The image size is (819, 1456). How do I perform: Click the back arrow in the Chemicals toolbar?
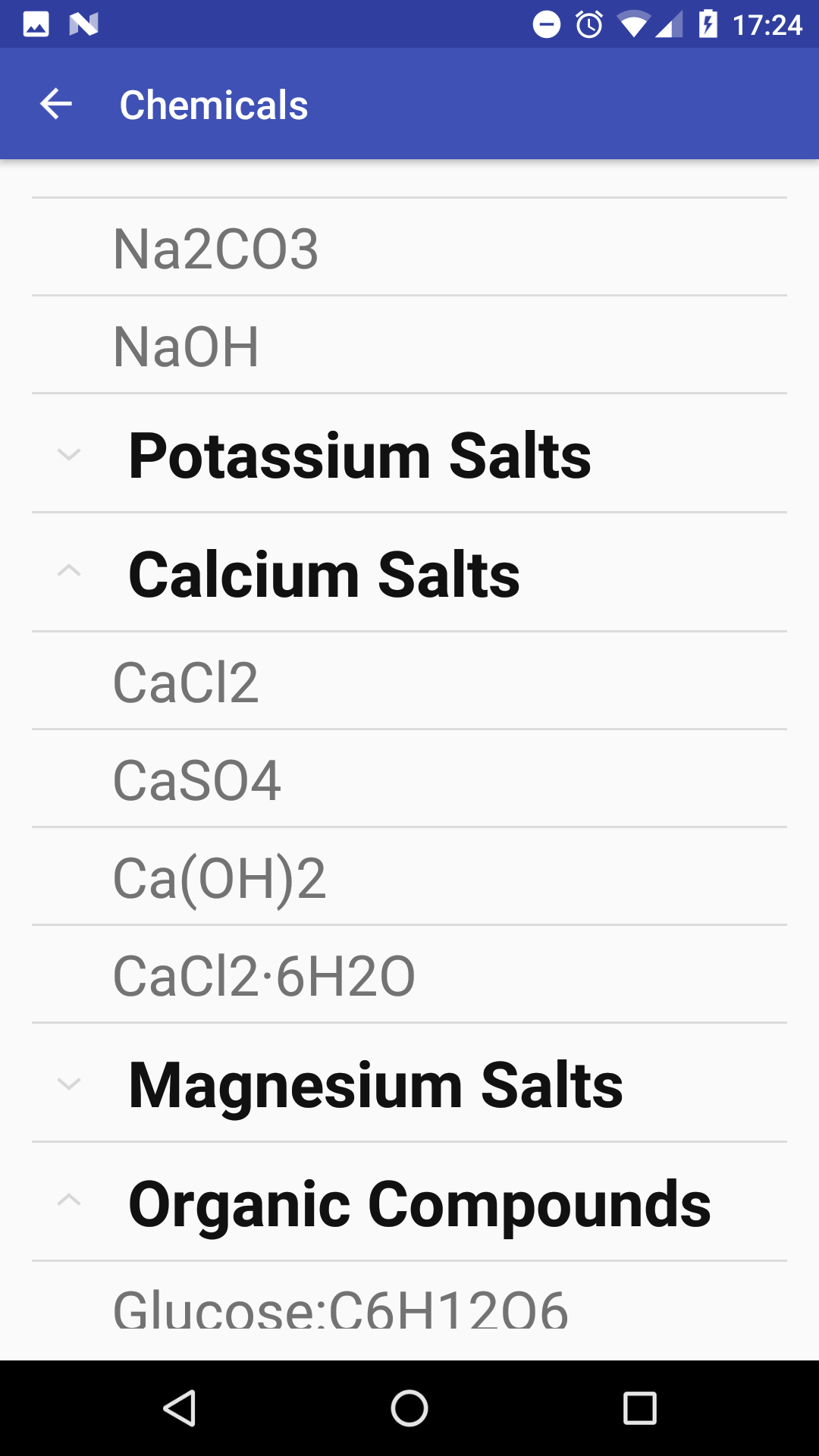[55, 104]
